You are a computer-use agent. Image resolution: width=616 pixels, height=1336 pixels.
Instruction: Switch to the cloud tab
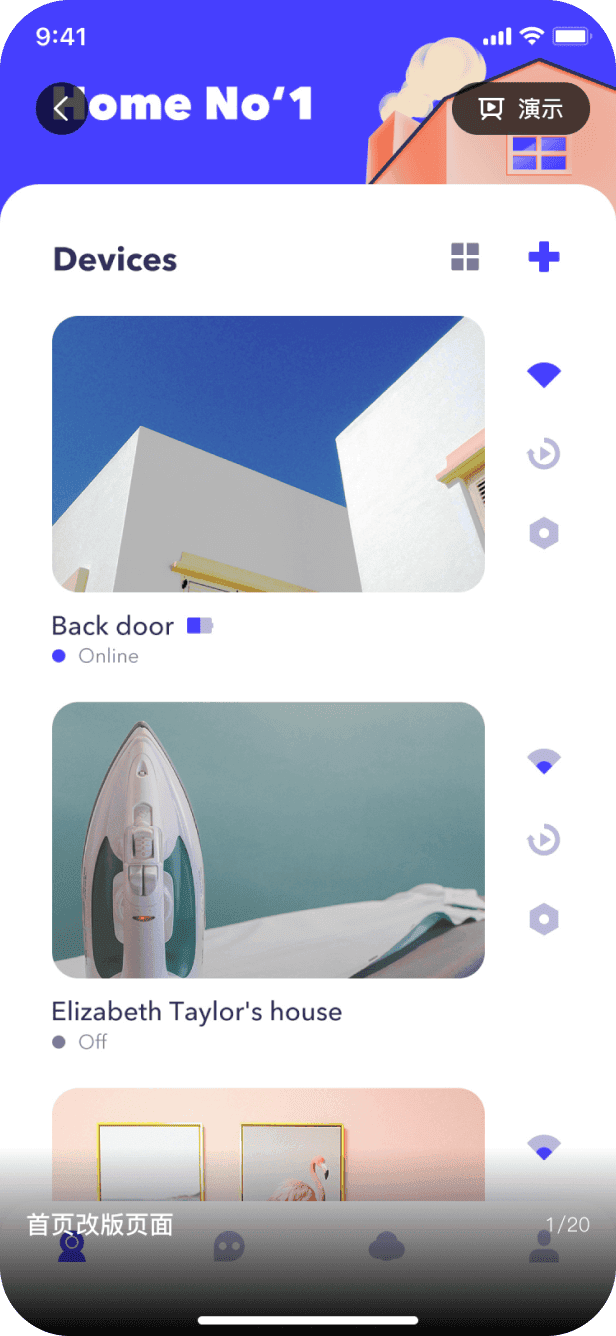[386, 1246]
